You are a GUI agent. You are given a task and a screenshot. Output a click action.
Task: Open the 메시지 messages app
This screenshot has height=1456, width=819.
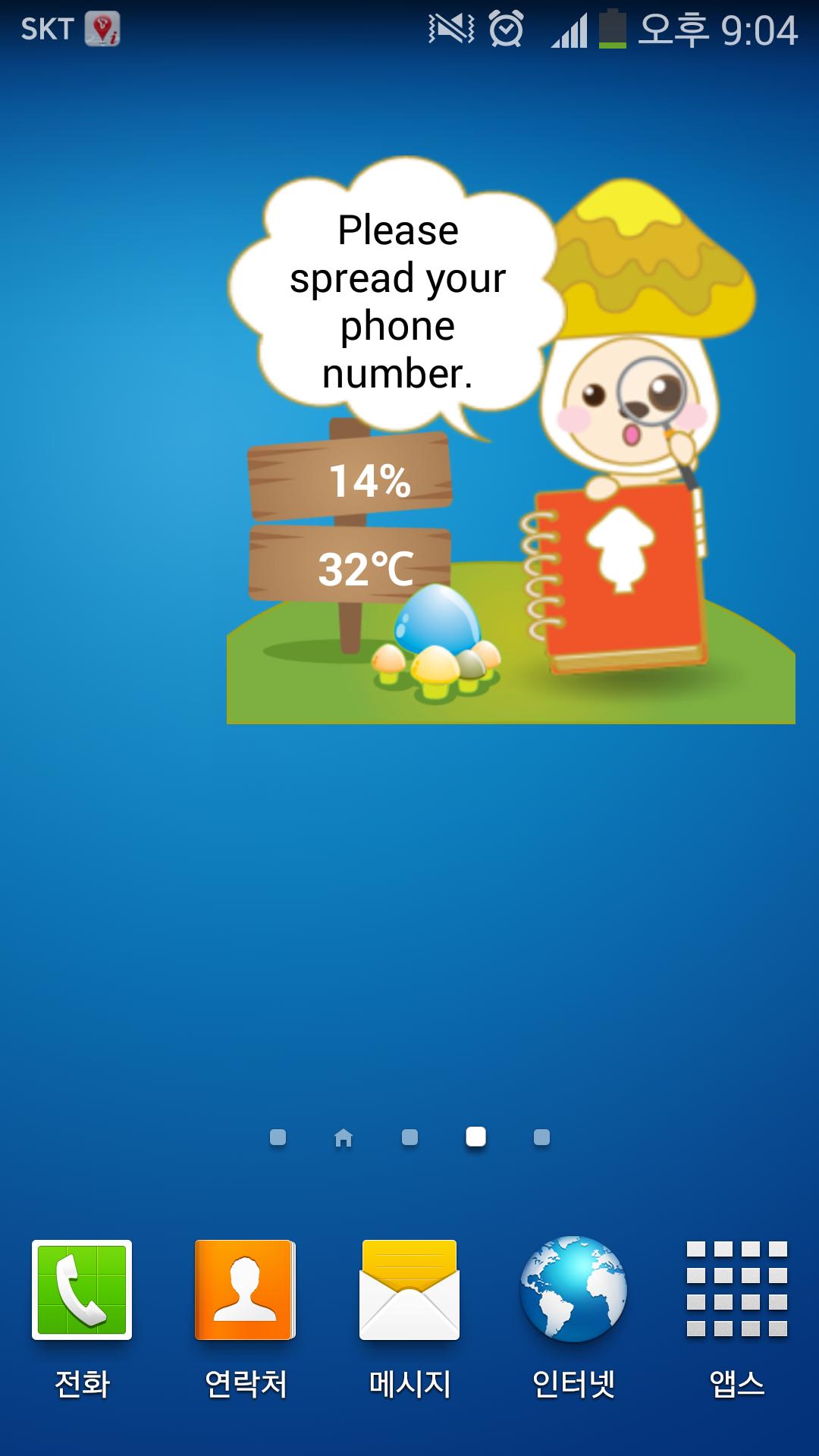click(409, 1289)
